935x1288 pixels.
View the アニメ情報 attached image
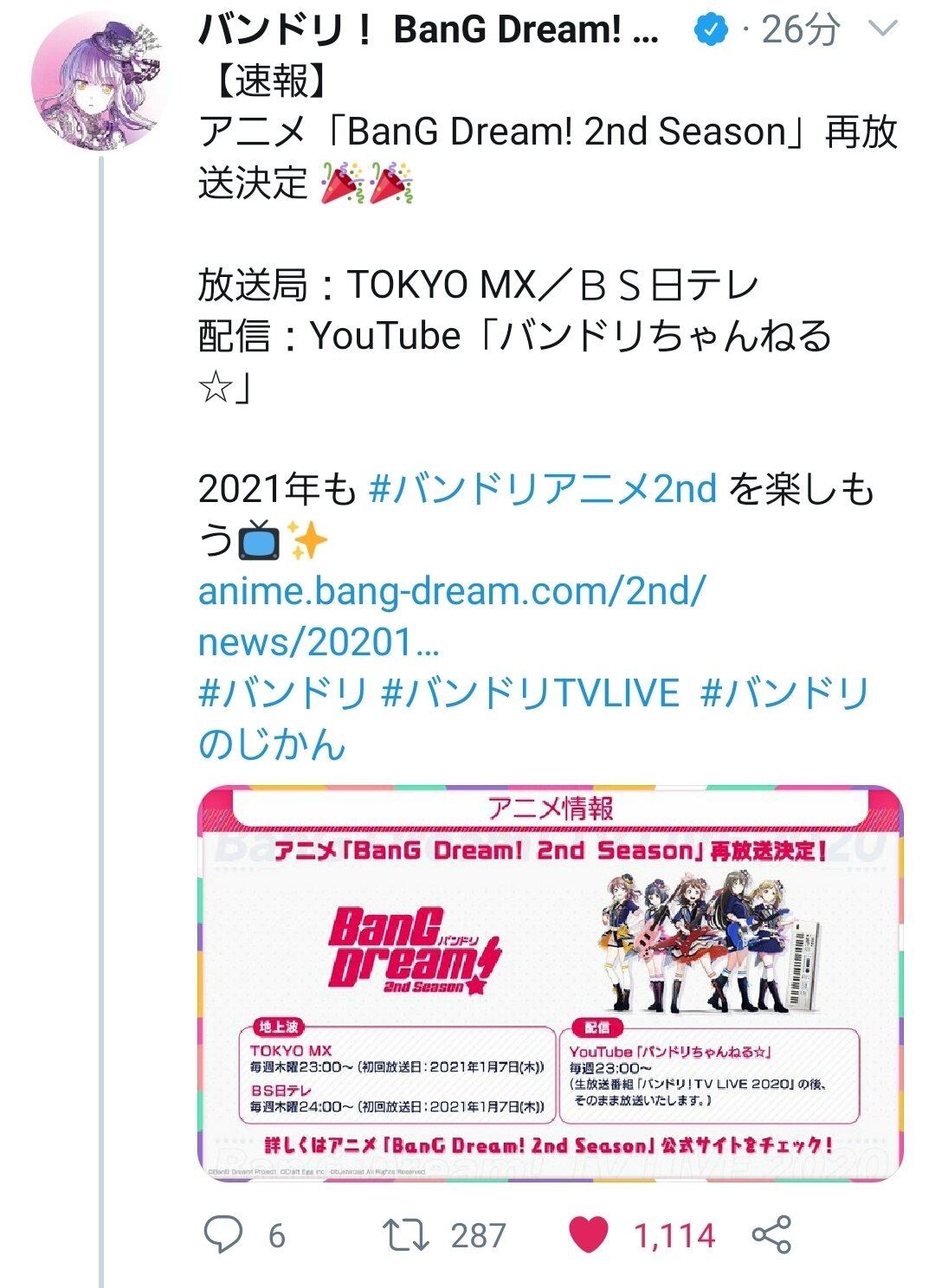tap(550, 982)
